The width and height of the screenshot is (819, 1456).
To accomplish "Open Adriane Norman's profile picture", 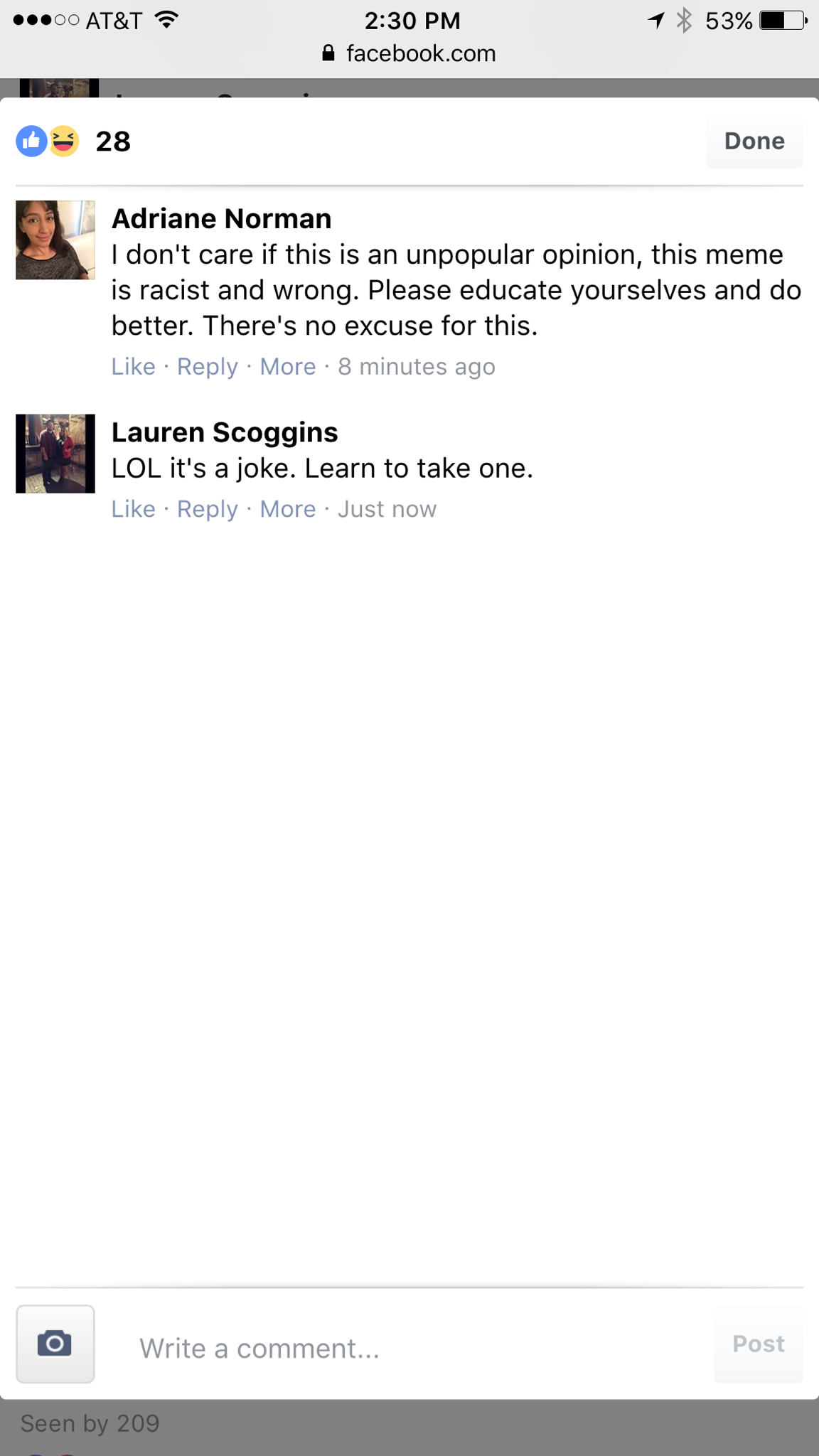I will coord(55,240).
